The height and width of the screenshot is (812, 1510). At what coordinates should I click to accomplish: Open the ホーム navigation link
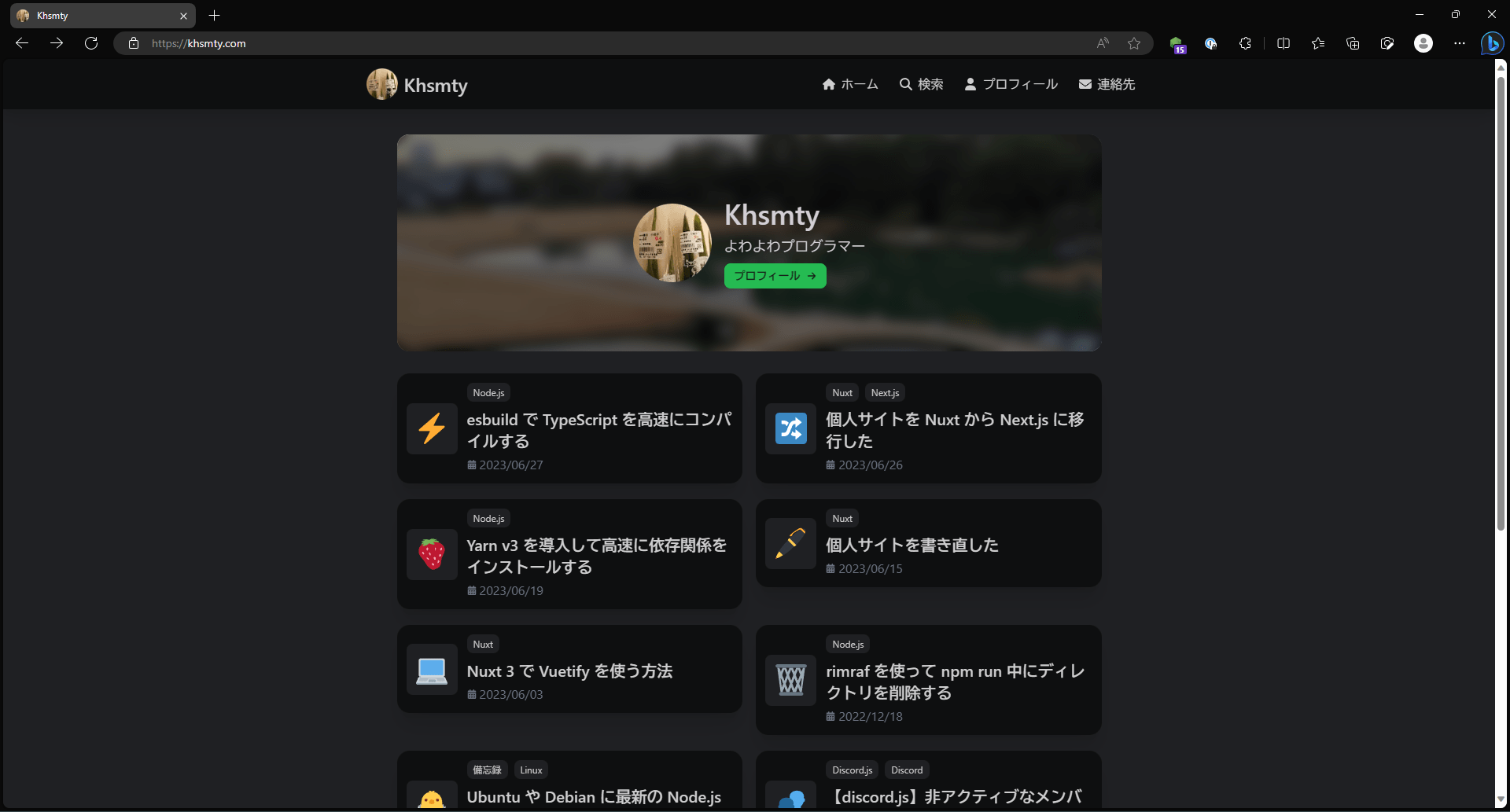click(850, 84)
